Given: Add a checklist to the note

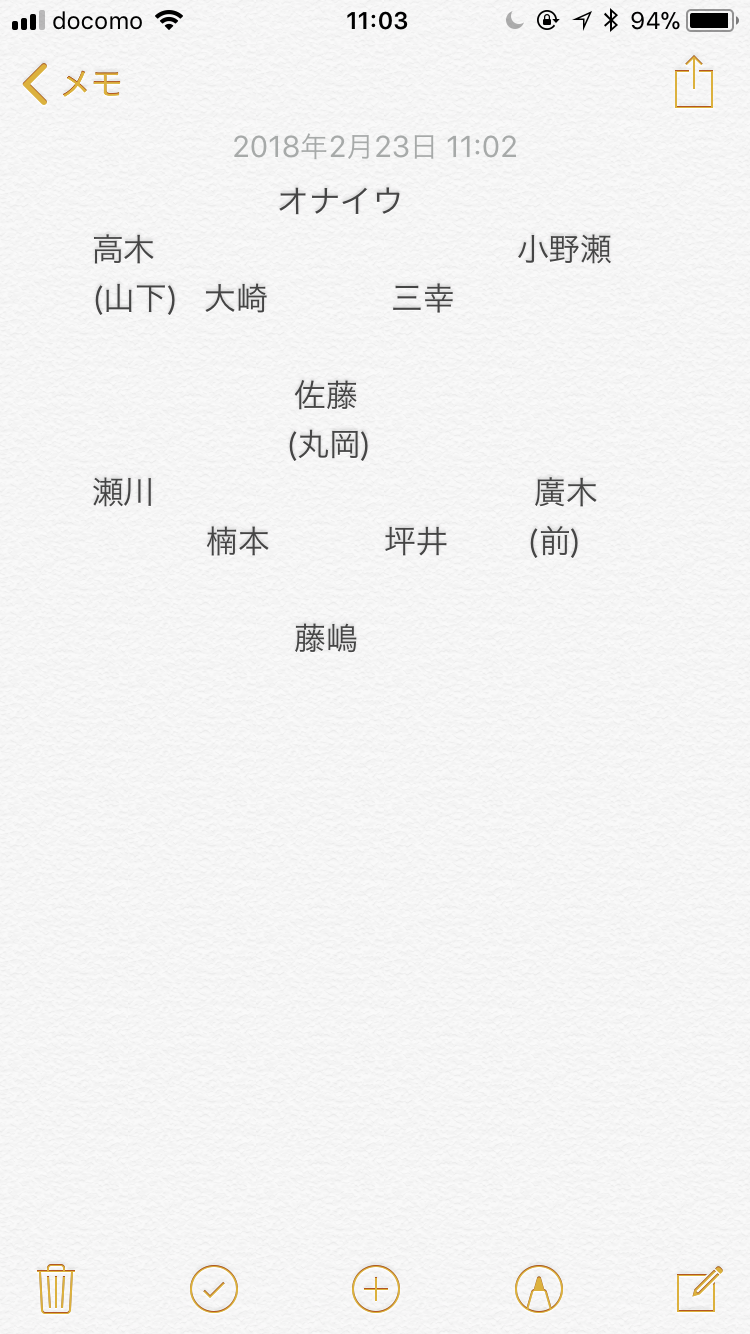Looking at the screenshot, I should click(214, 1288).
